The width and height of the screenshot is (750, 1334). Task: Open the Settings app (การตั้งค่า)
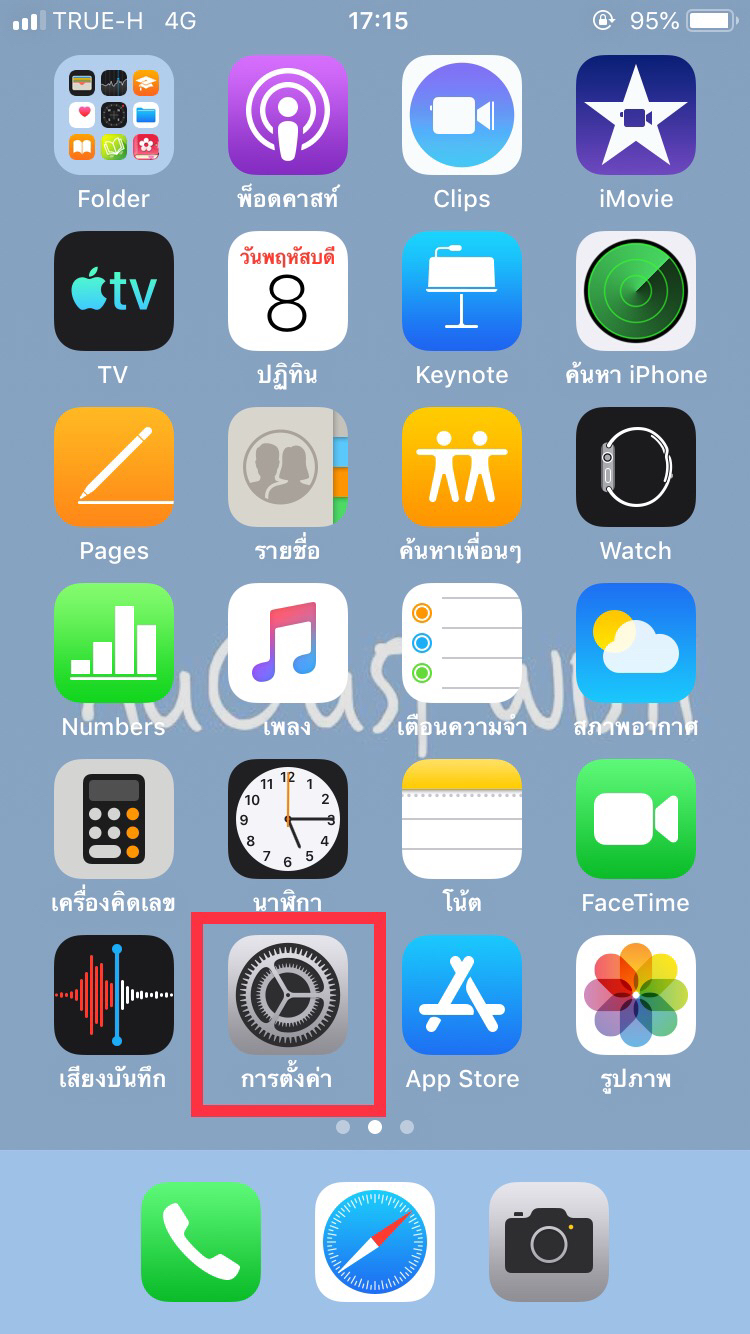[x=288, y=995]
